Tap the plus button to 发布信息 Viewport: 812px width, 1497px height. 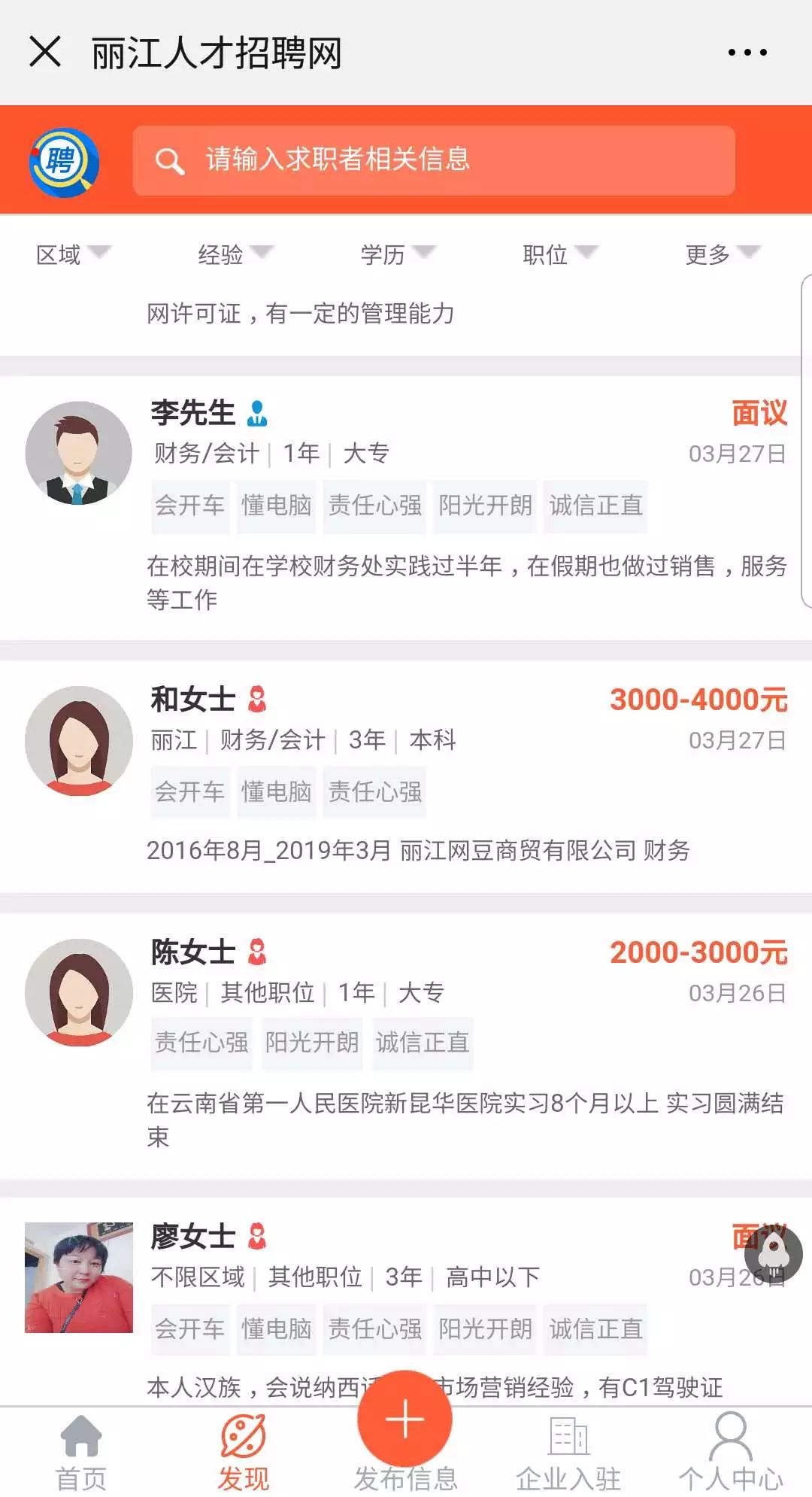point(405,1420)
